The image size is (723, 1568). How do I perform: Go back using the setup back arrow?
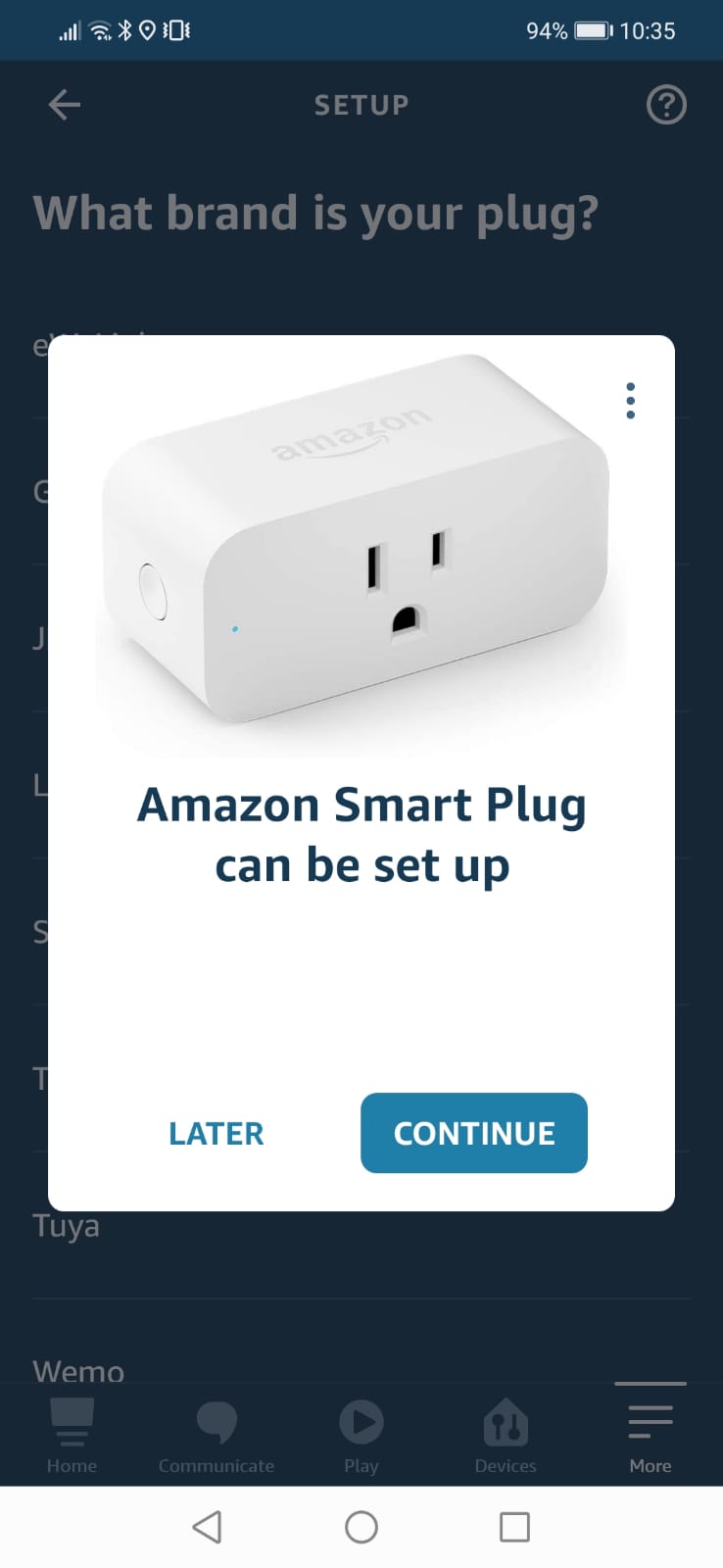point(65,105)
